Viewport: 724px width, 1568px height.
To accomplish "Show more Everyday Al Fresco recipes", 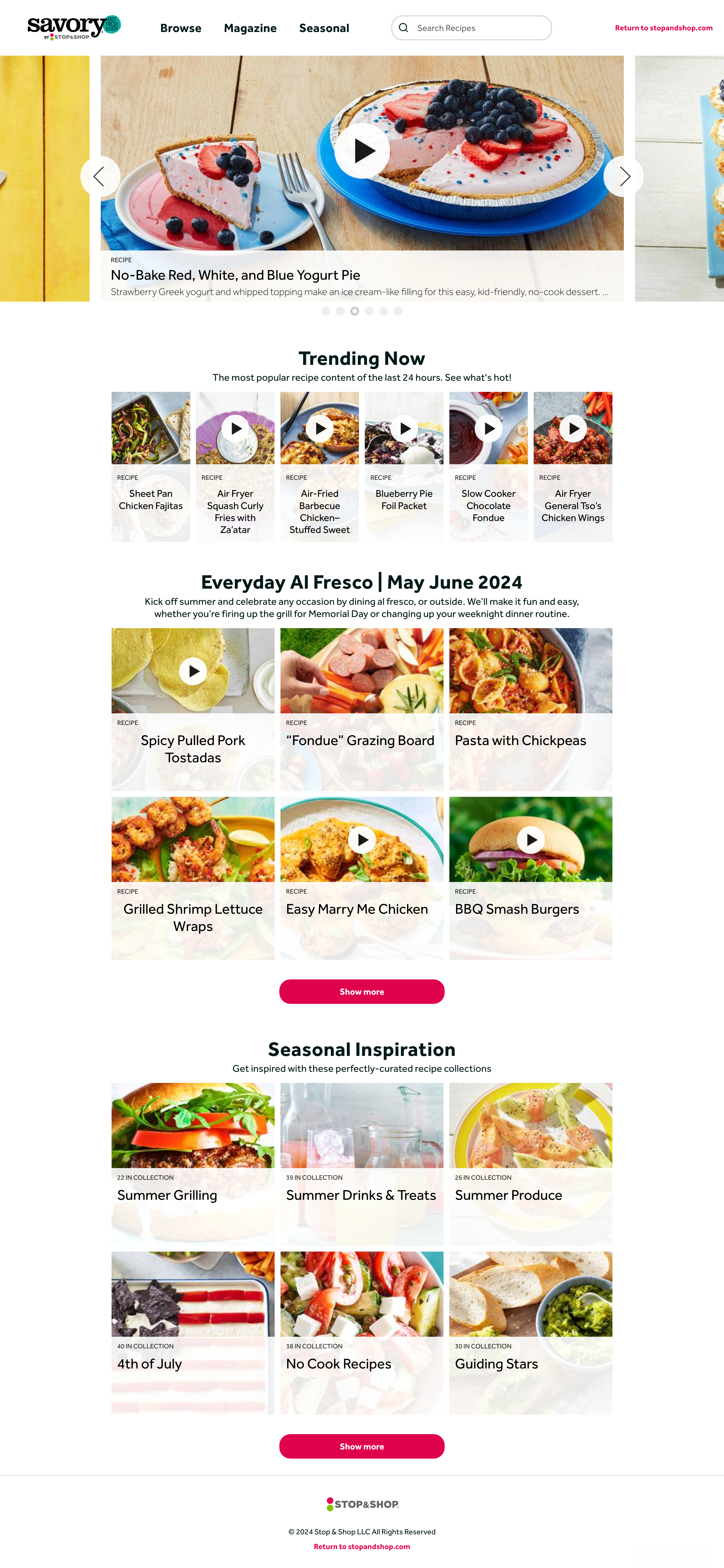I will (361, 992).
